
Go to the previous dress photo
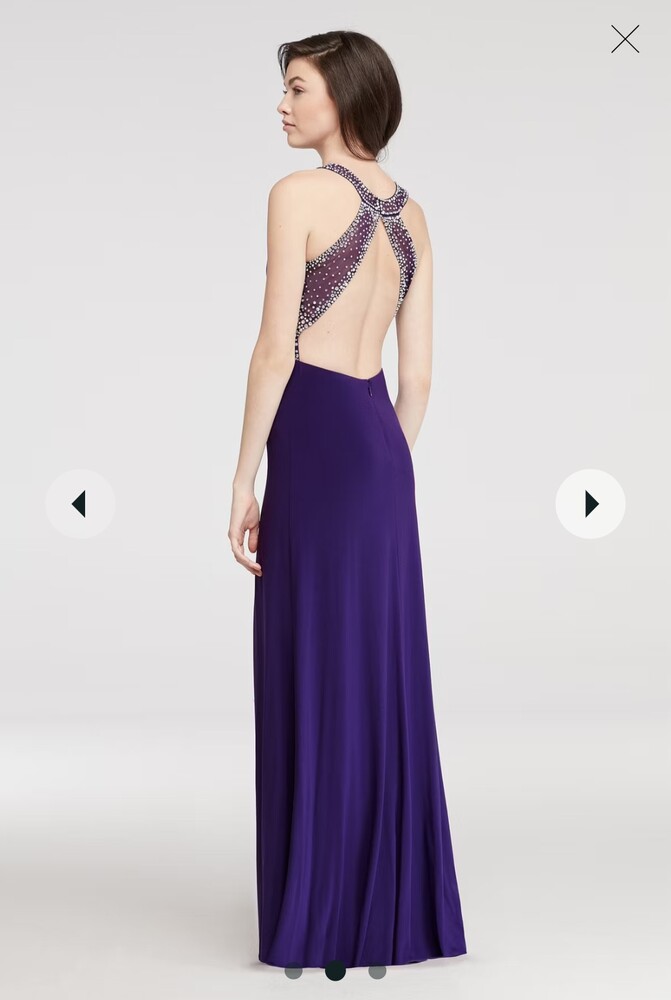pos(80,504)
